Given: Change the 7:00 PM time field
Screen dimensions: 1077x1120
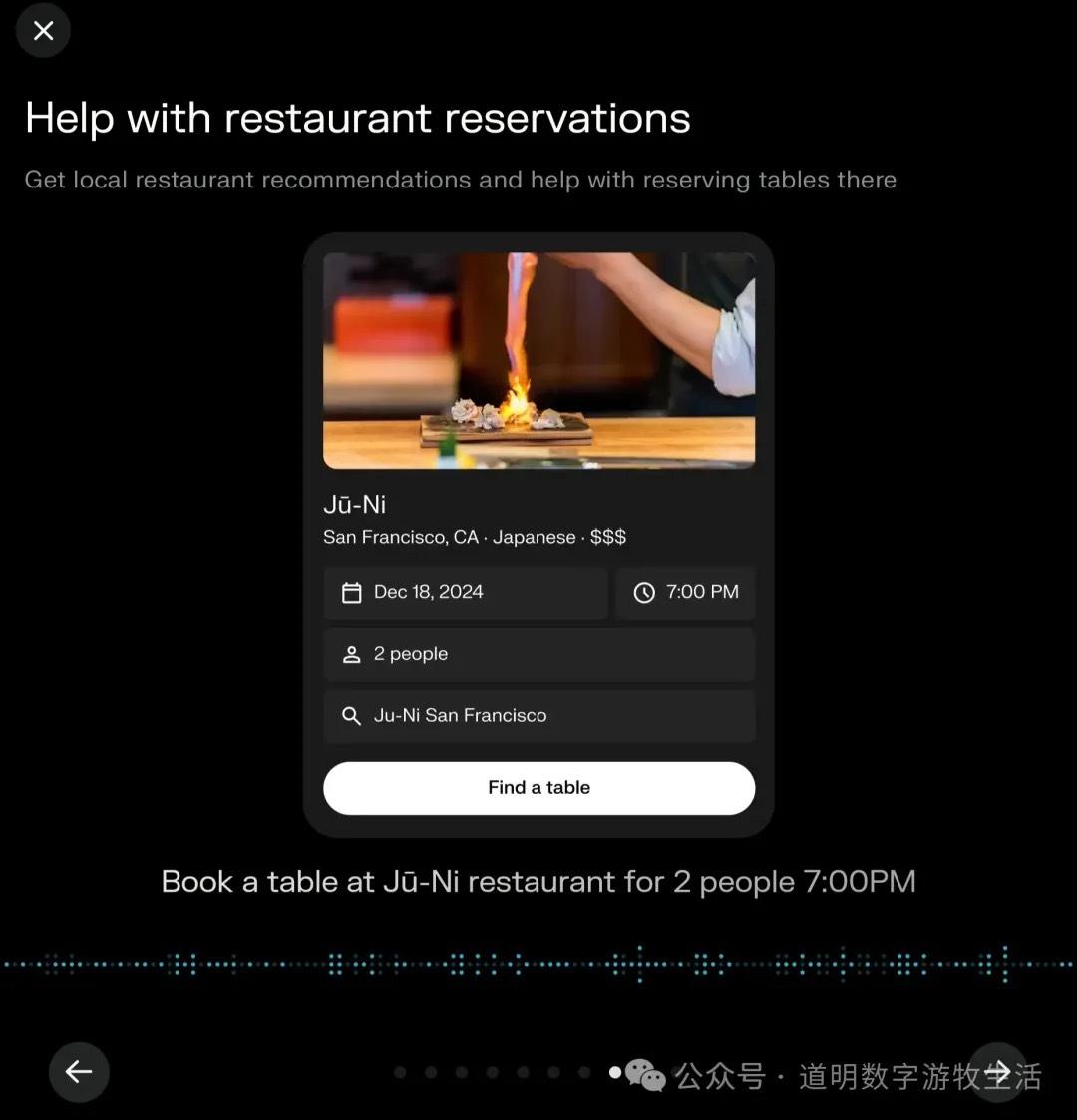Looking at the screenshot, I should tap(685, 593).
